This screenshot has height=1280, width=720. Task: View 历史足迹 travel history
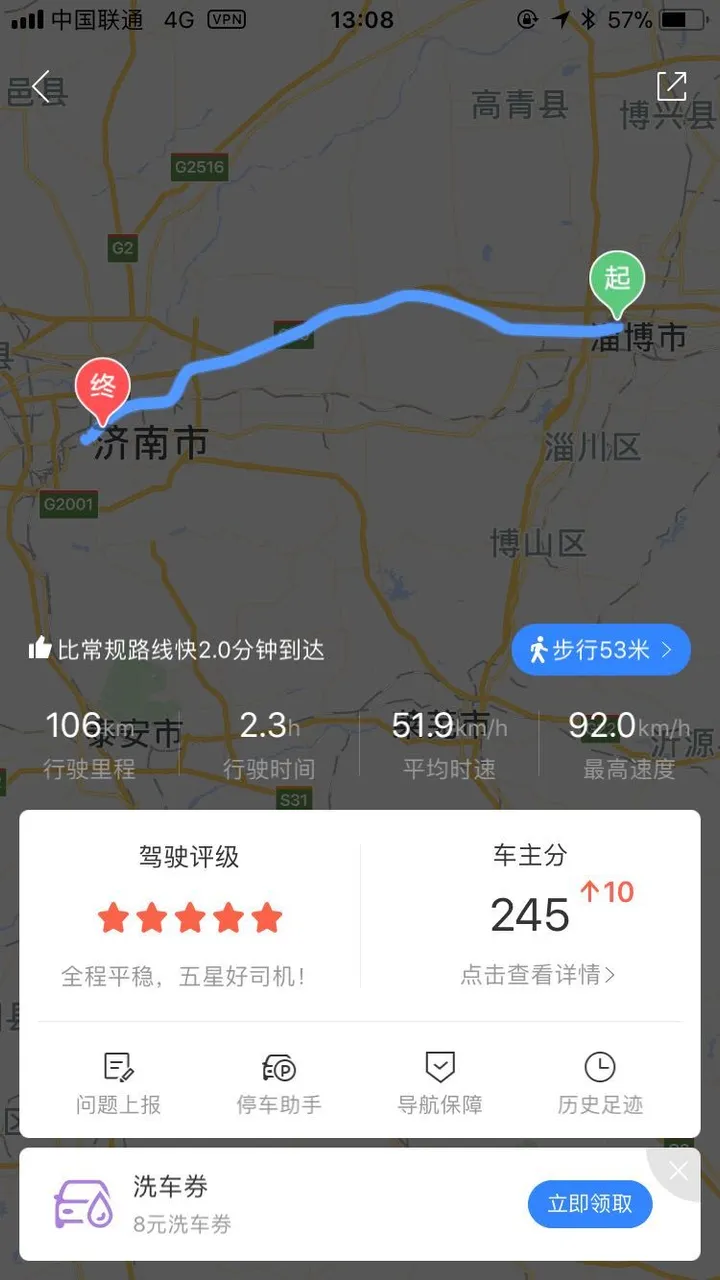tap(600, 1083)
